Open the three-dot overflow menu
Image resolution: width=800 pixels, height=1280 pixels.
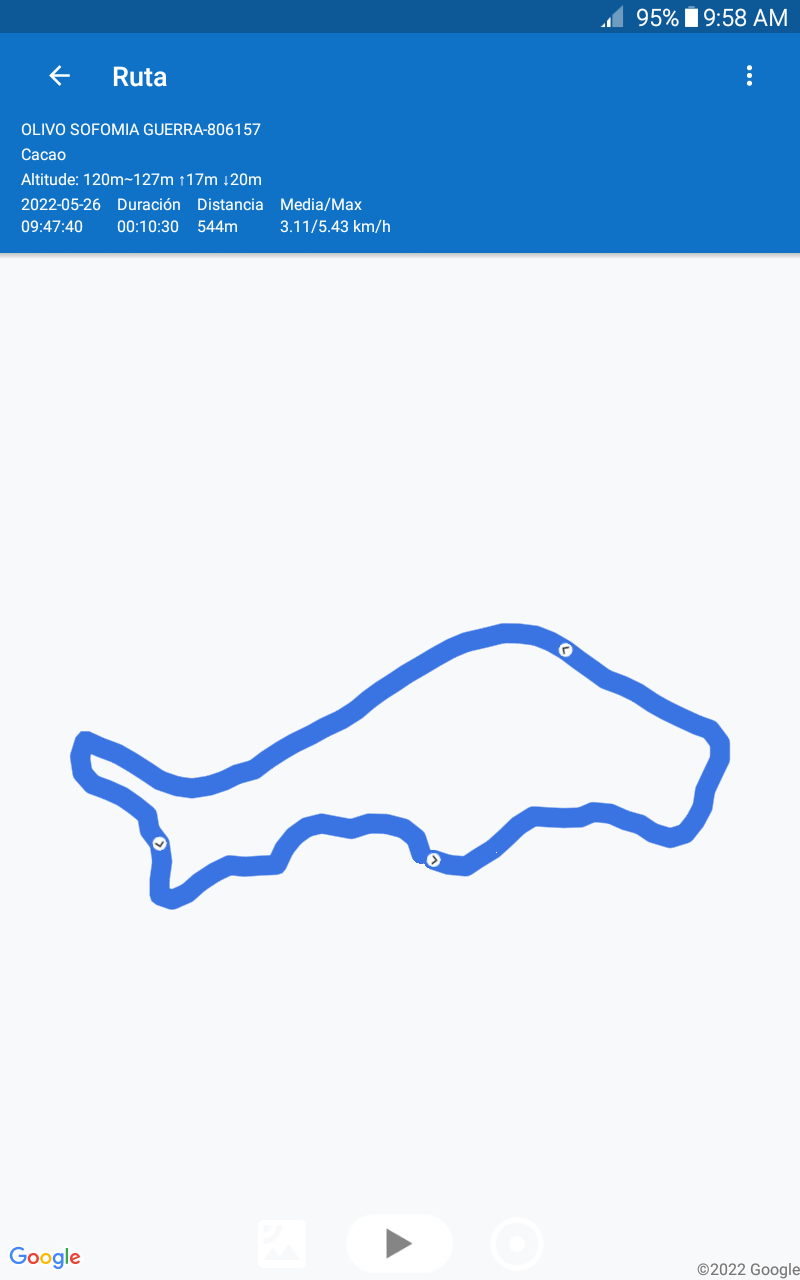pos(749,76)
